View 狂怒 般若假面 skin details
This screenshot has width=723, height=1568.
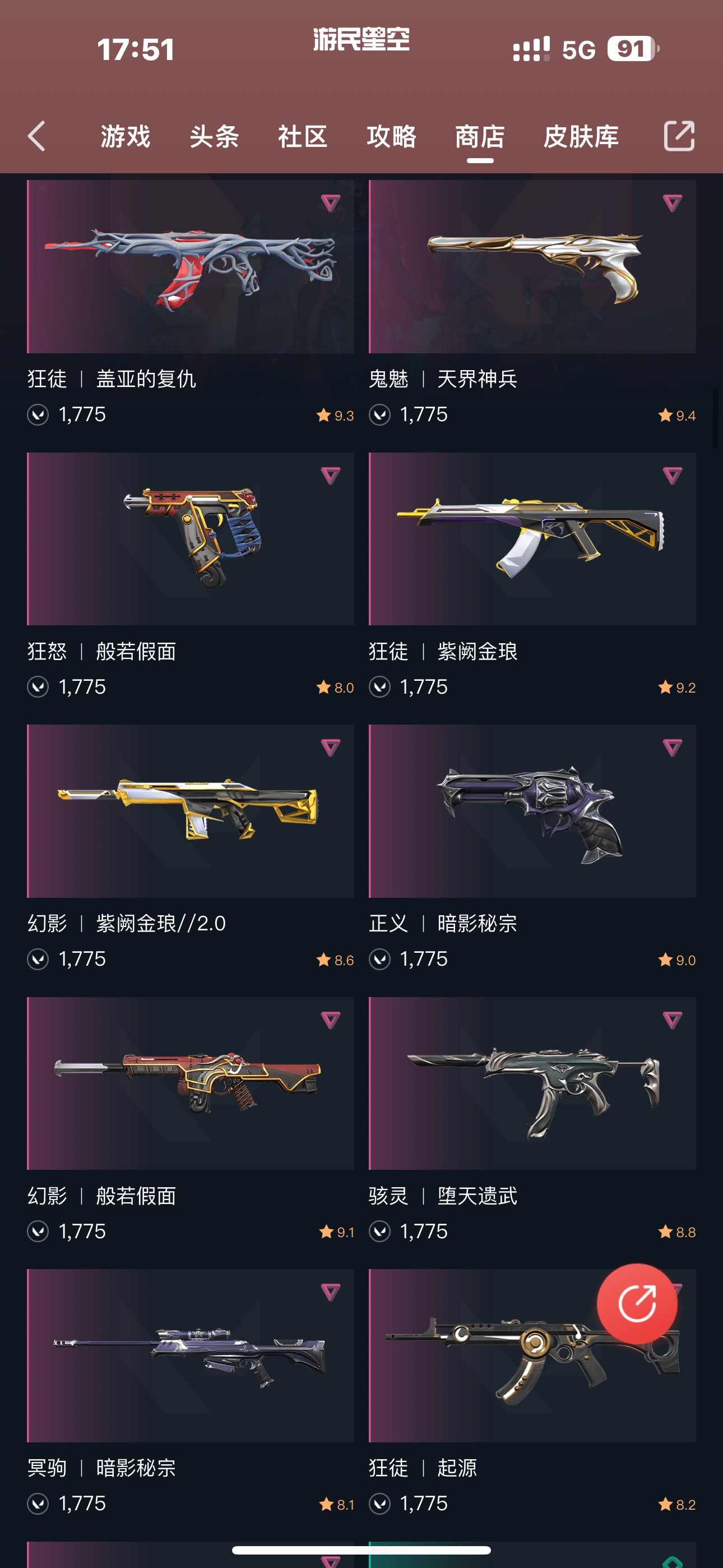click(190, 539)
